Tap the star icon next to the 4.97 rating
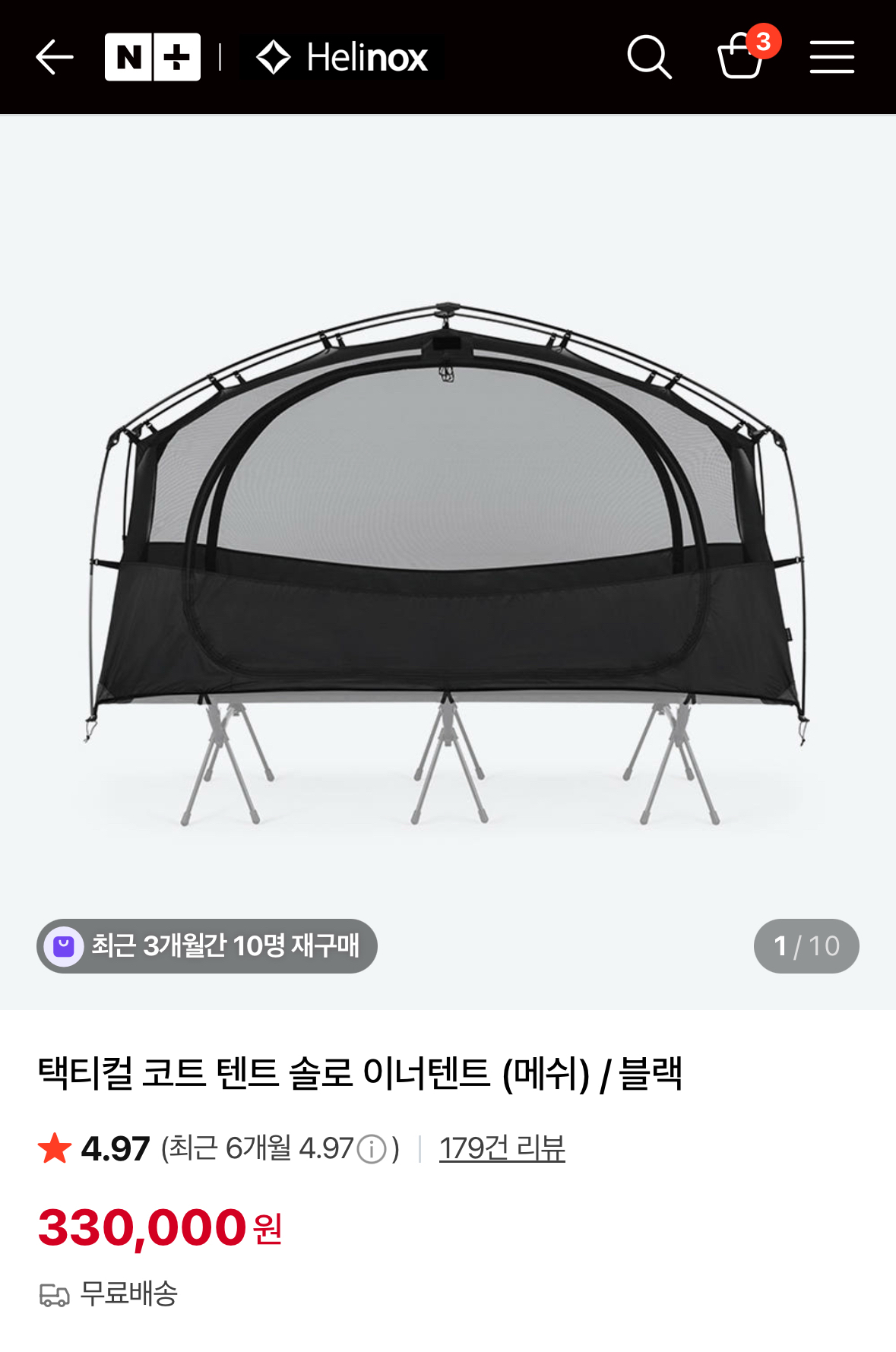This screenshot has height=1352, width=896. point(54,1150)
